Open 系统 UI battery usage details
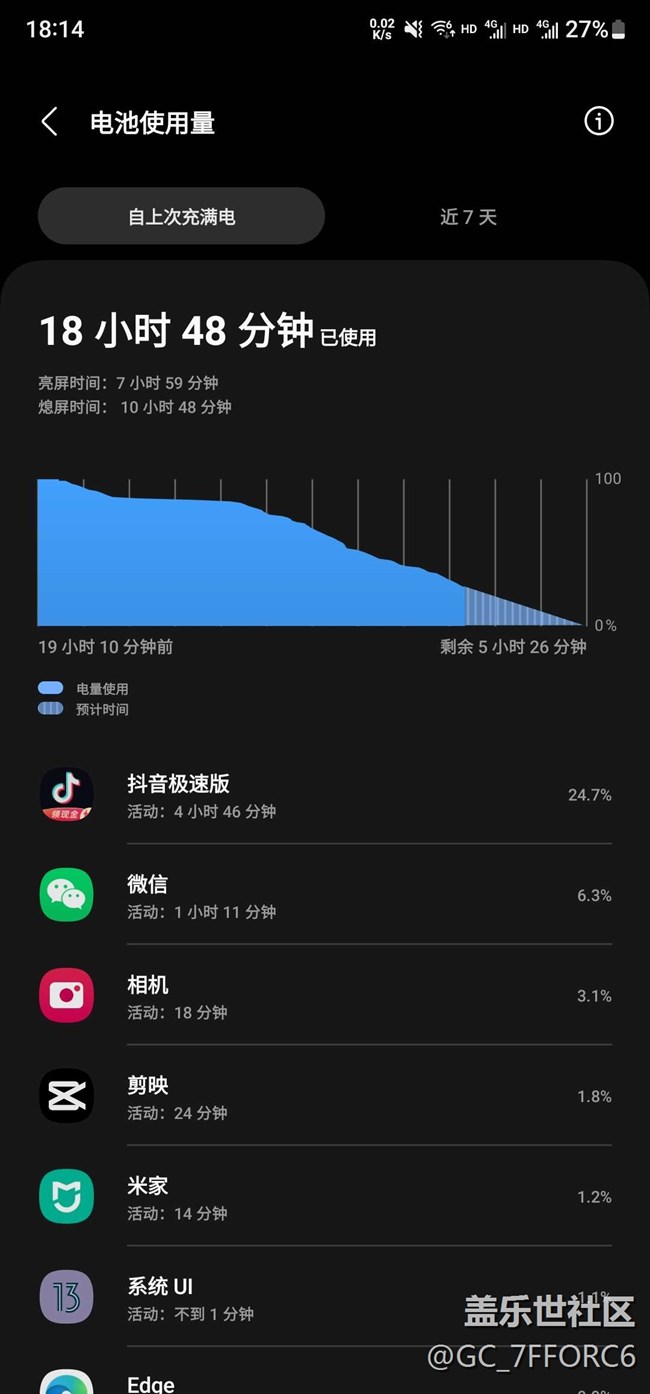Viewport: 650px width, 1394px height. tap(300, 1297)
